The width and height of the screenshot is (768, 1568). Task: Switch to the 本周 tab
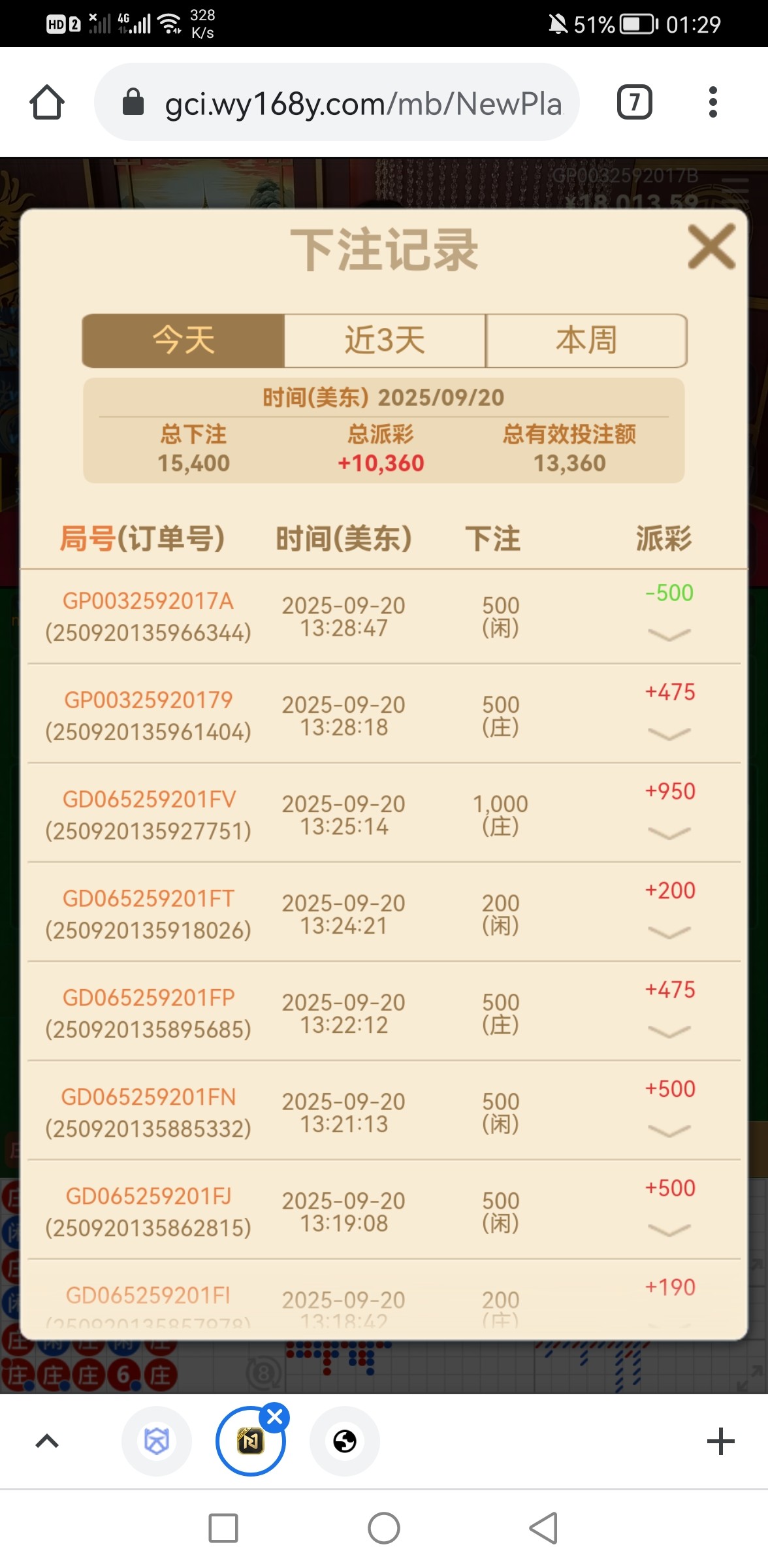coord(586,340)
